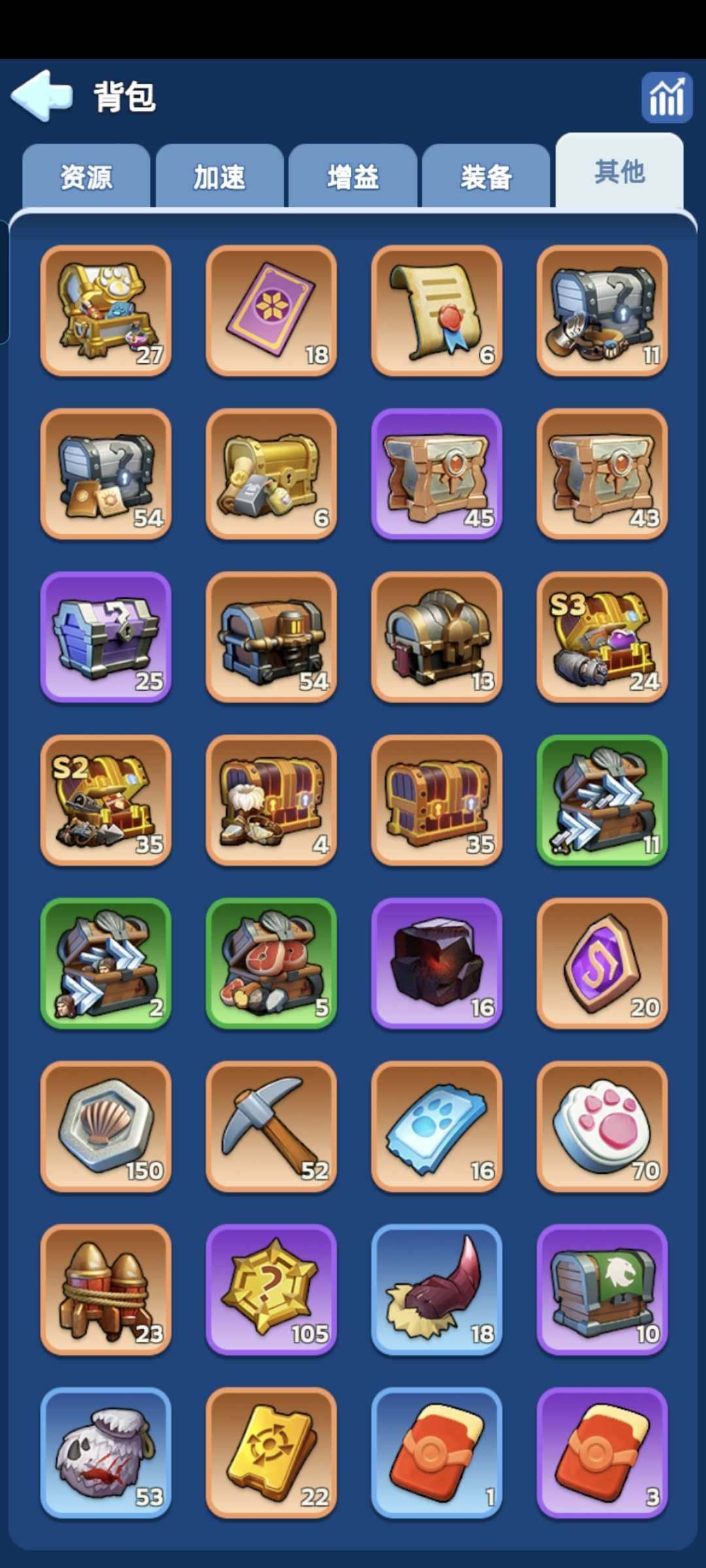Select the purple card item with count 18
Image resolution: width=706 pixels, height=1568 pixels.
(271, 310)
